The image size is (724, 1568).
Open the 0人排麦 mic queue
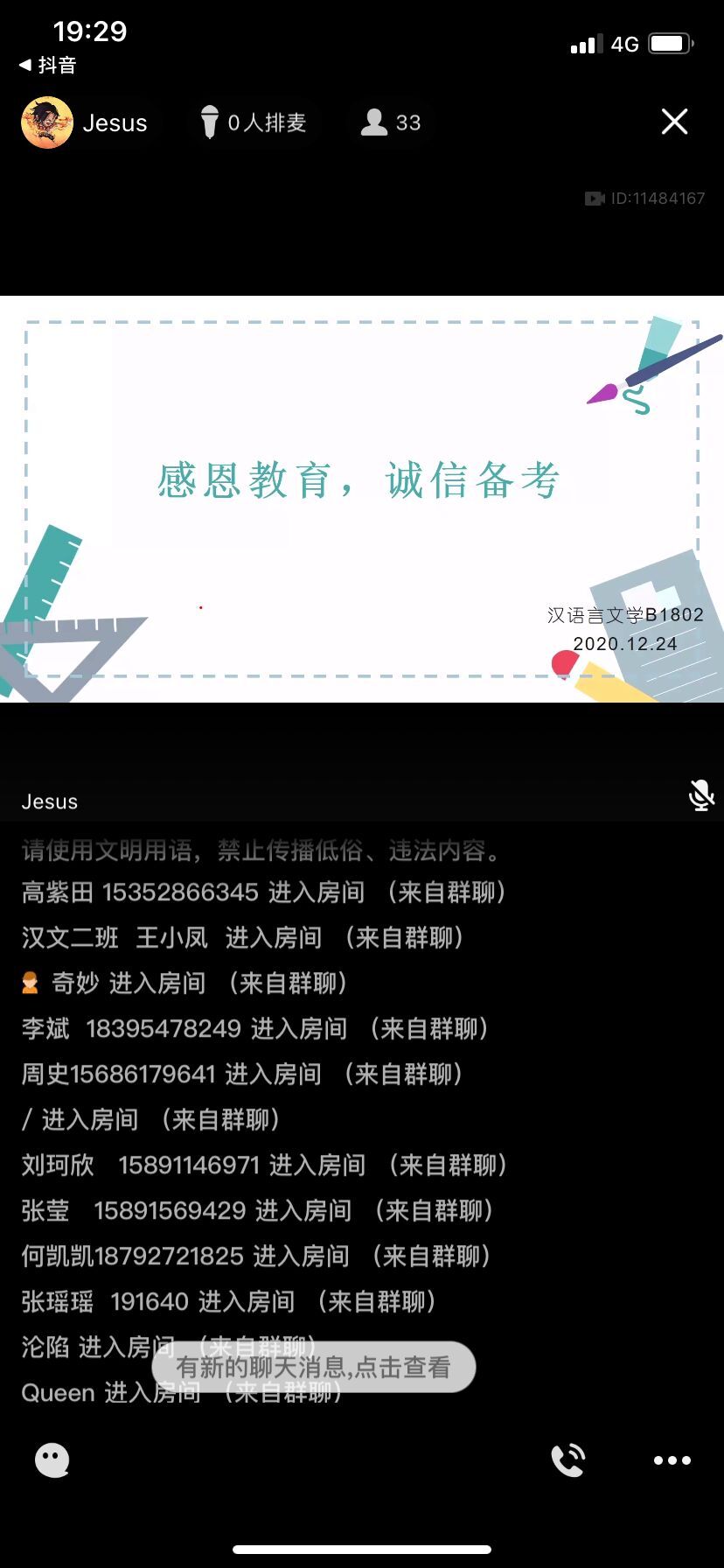(x=254, y=122)
